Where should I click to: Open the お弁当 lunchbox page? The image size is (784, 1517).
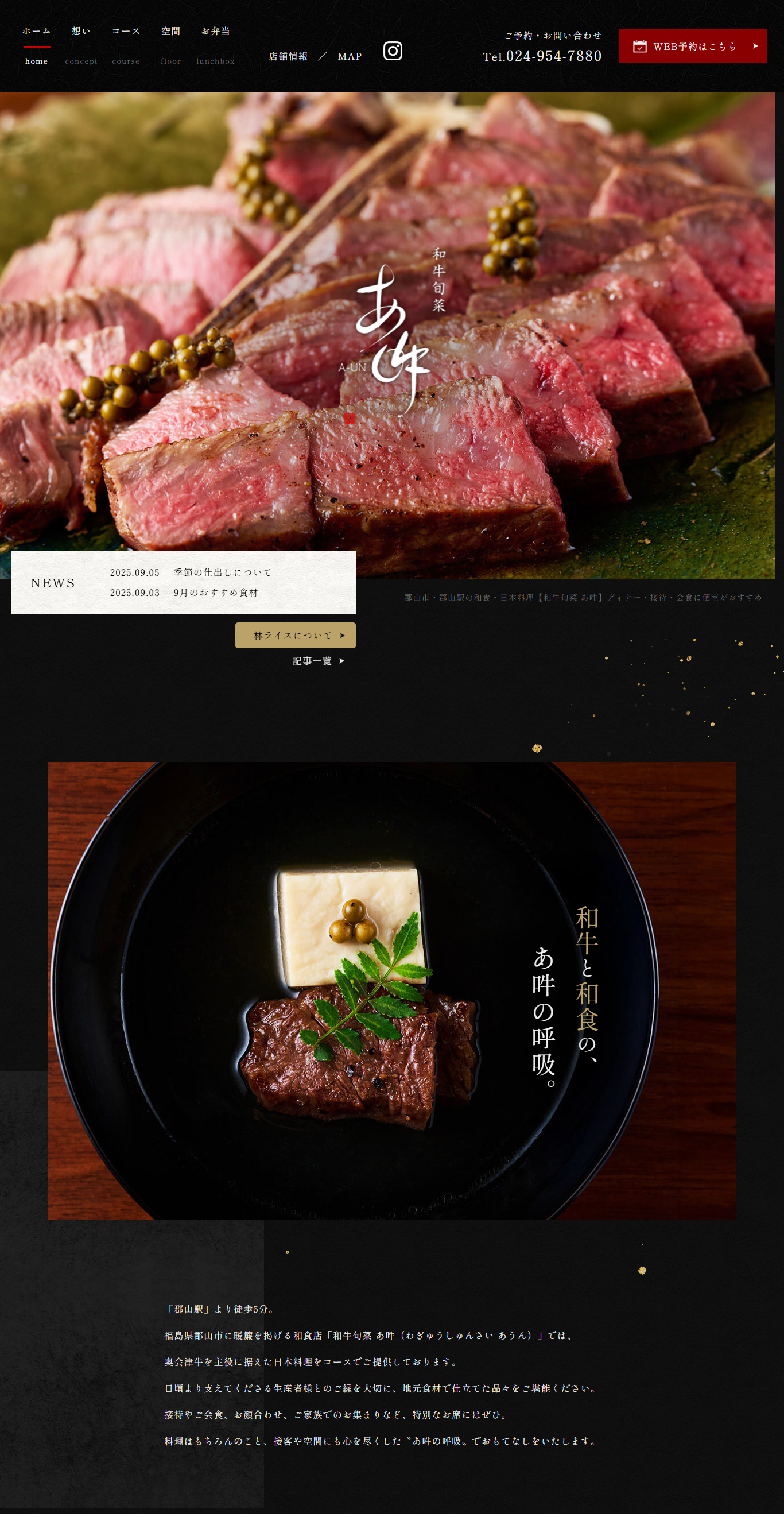(215, 45)
